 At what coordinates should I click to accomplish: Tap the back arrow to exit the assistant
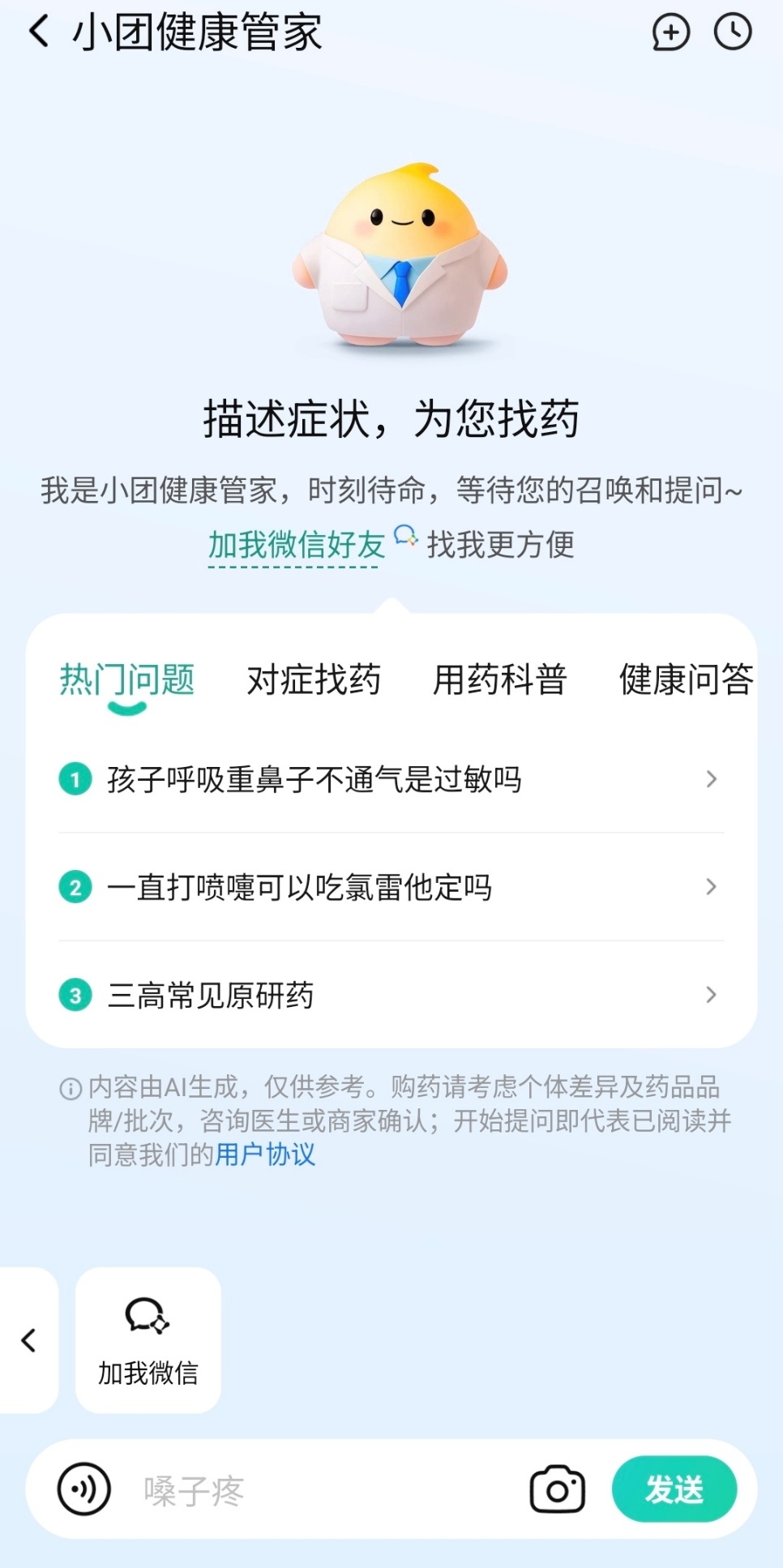[x=37, y=34]
